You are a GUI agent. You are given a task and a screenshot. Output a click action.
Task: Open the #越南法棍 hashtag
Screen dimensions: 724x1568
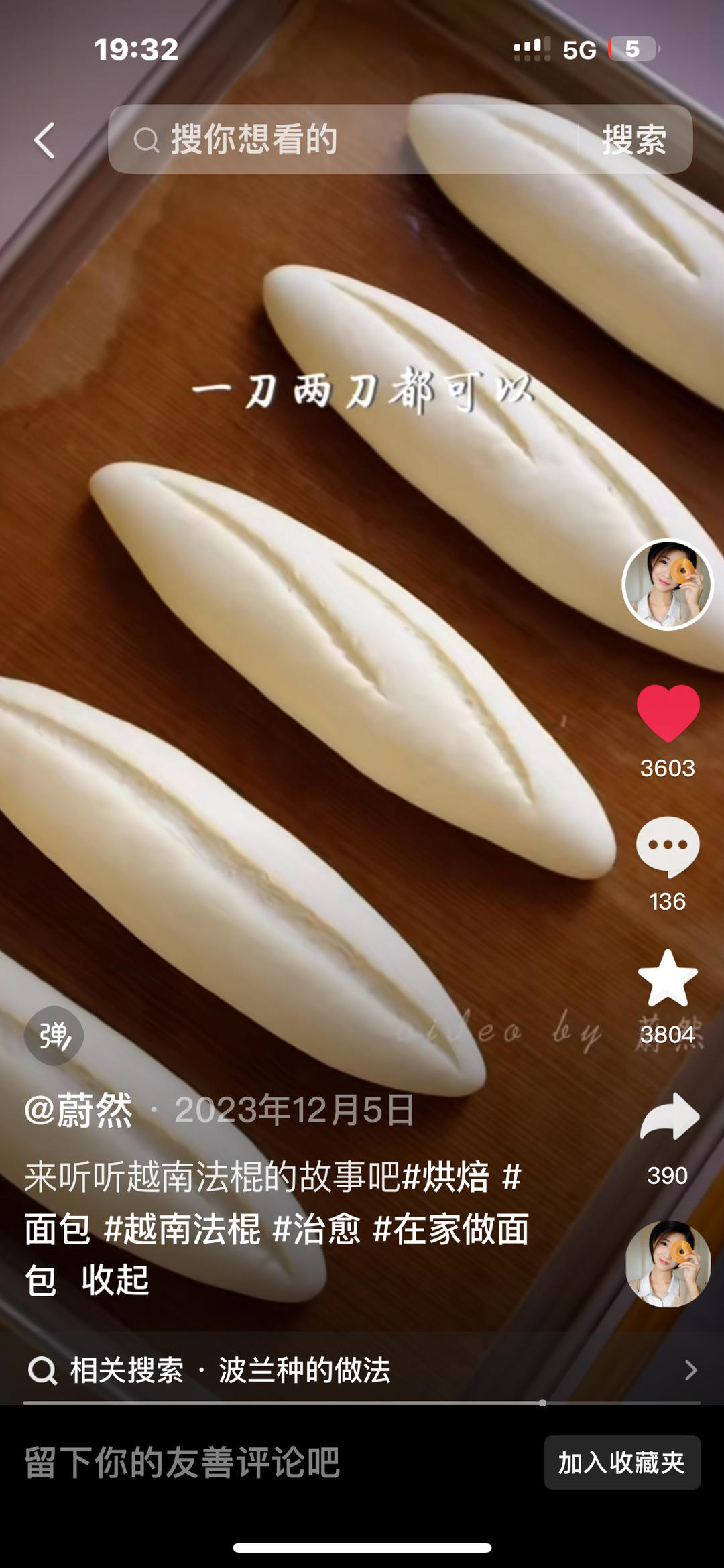coord(182,1229)
